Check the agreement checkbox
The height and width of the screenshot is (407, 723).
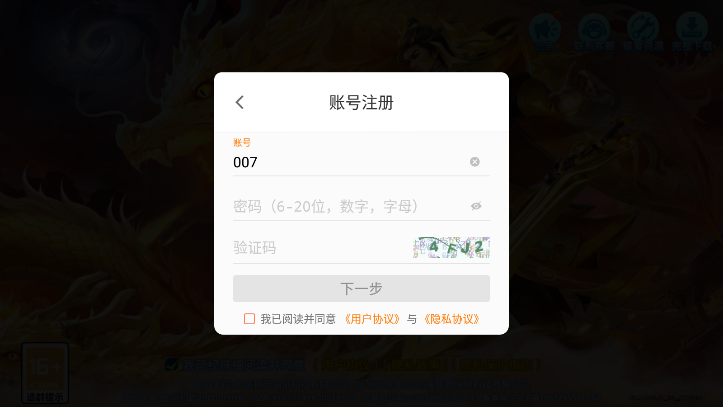click(249, 319)
